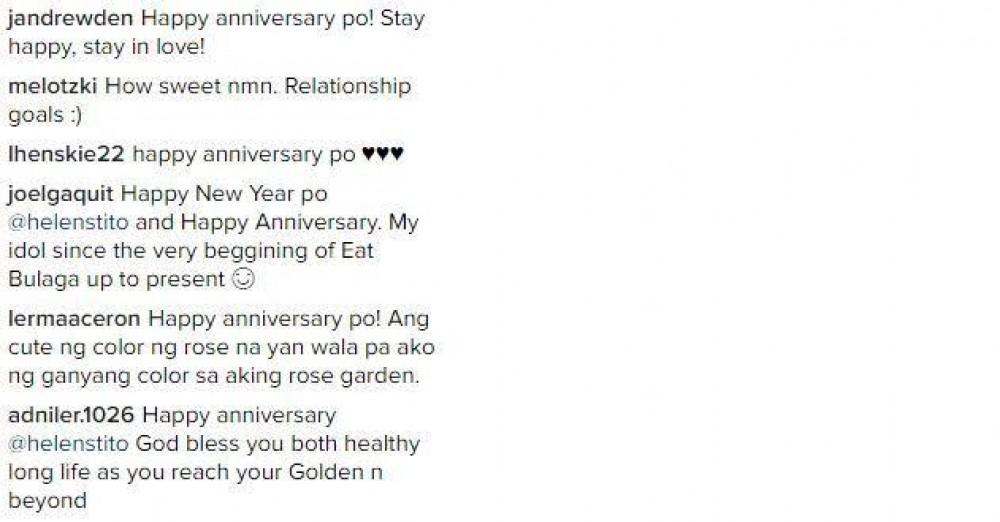View melotzki's profile
Screen dimensions: 1000x522
pyautogui.click(x=52, y=87)
